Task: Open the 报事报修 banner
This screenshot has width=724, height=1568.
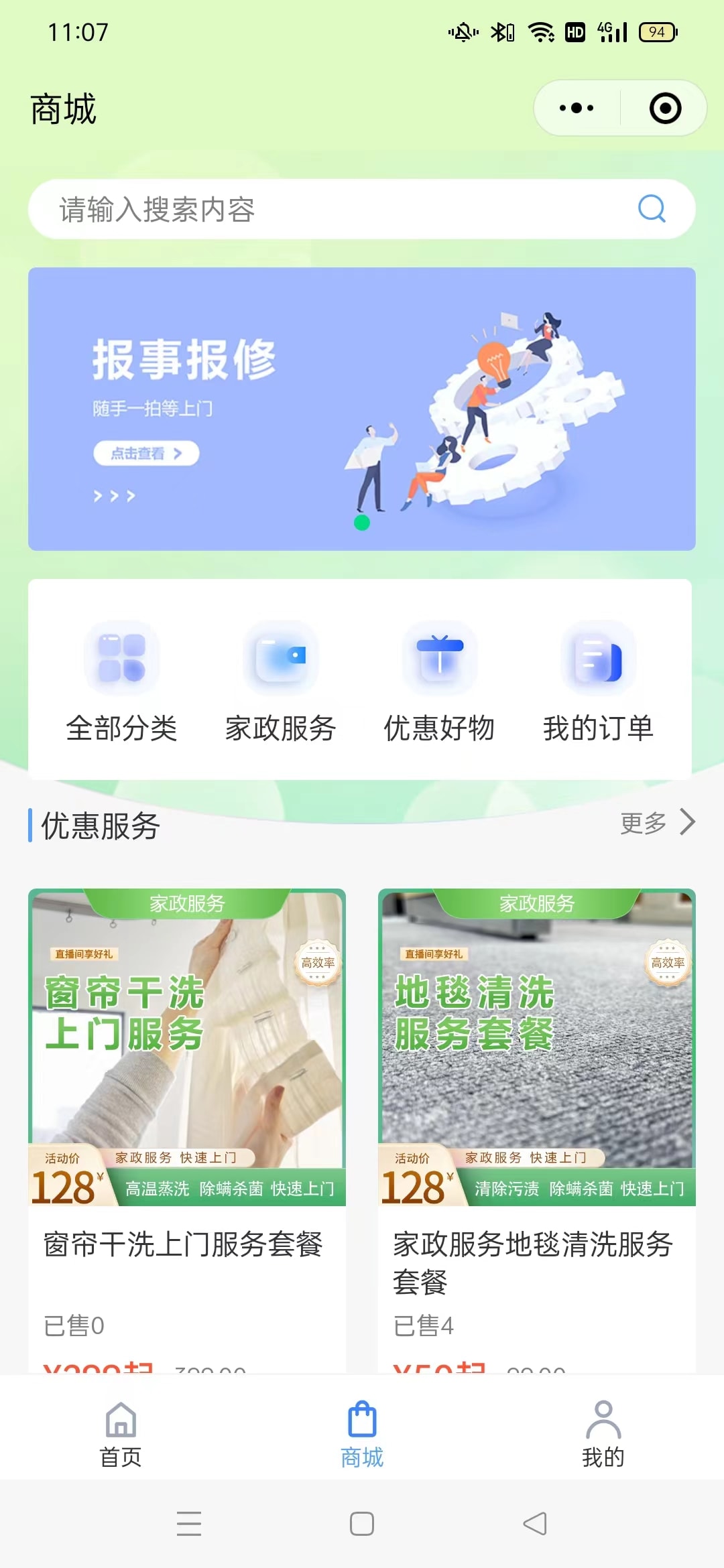Action: pos(362,409)
